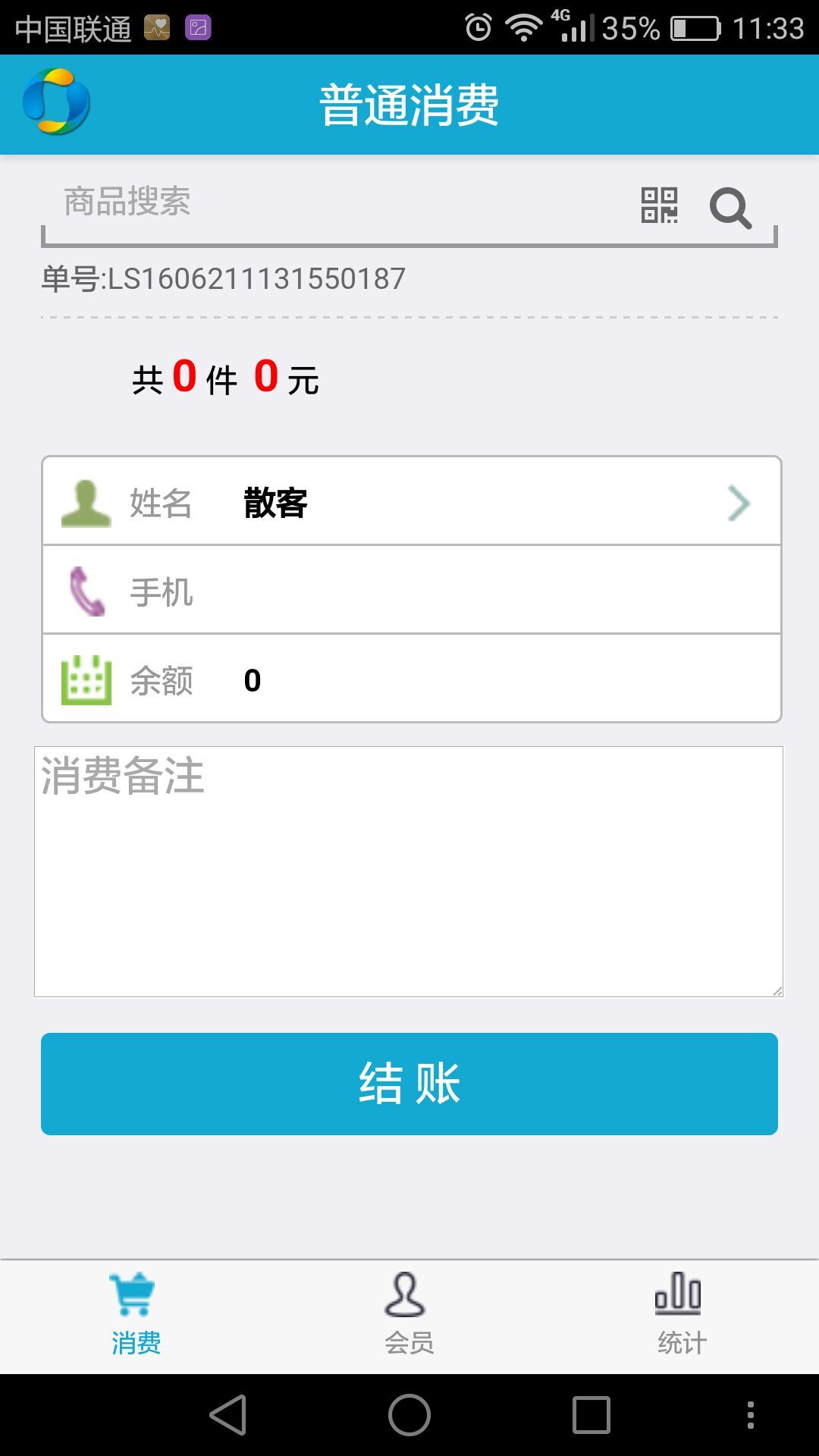The image size is (819, 1456).
Task: Switch to the 会员 tab
Action: [409, 1316]
